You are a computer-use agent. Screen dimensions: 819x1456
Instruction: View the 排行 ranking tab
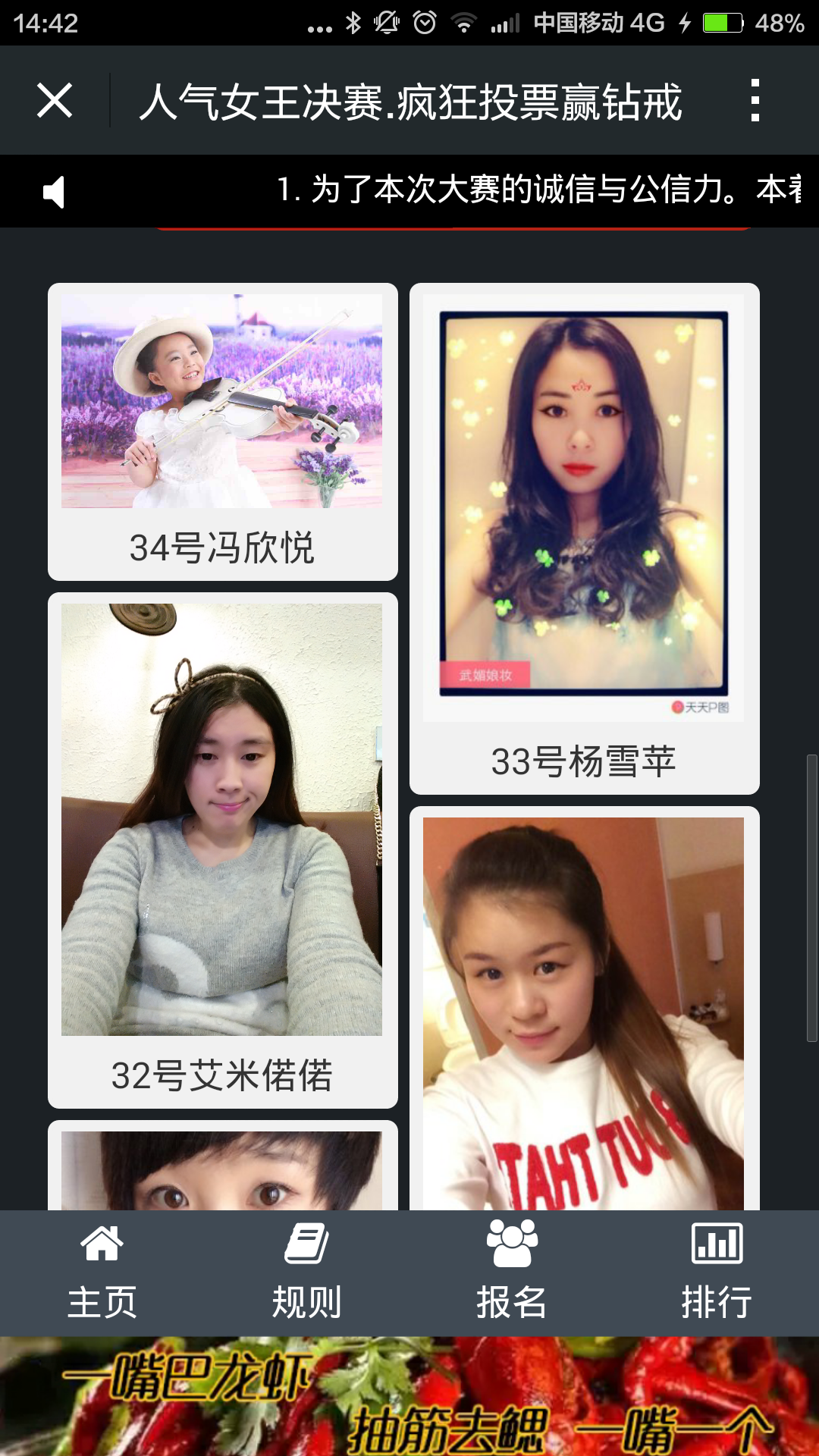coord(717,1272)
